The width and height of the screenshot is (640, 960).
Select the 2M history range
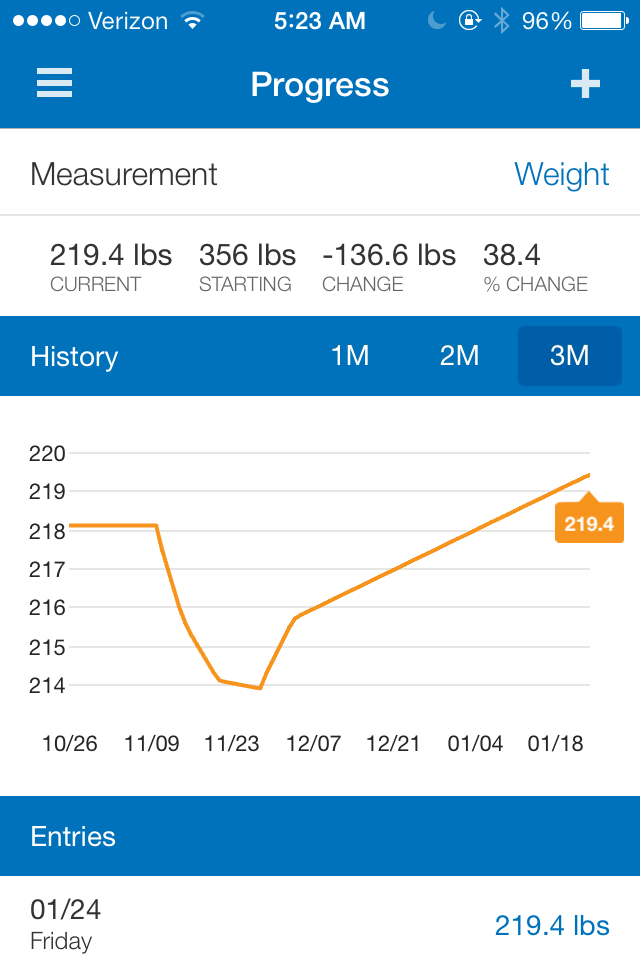[x=460, y=356]
